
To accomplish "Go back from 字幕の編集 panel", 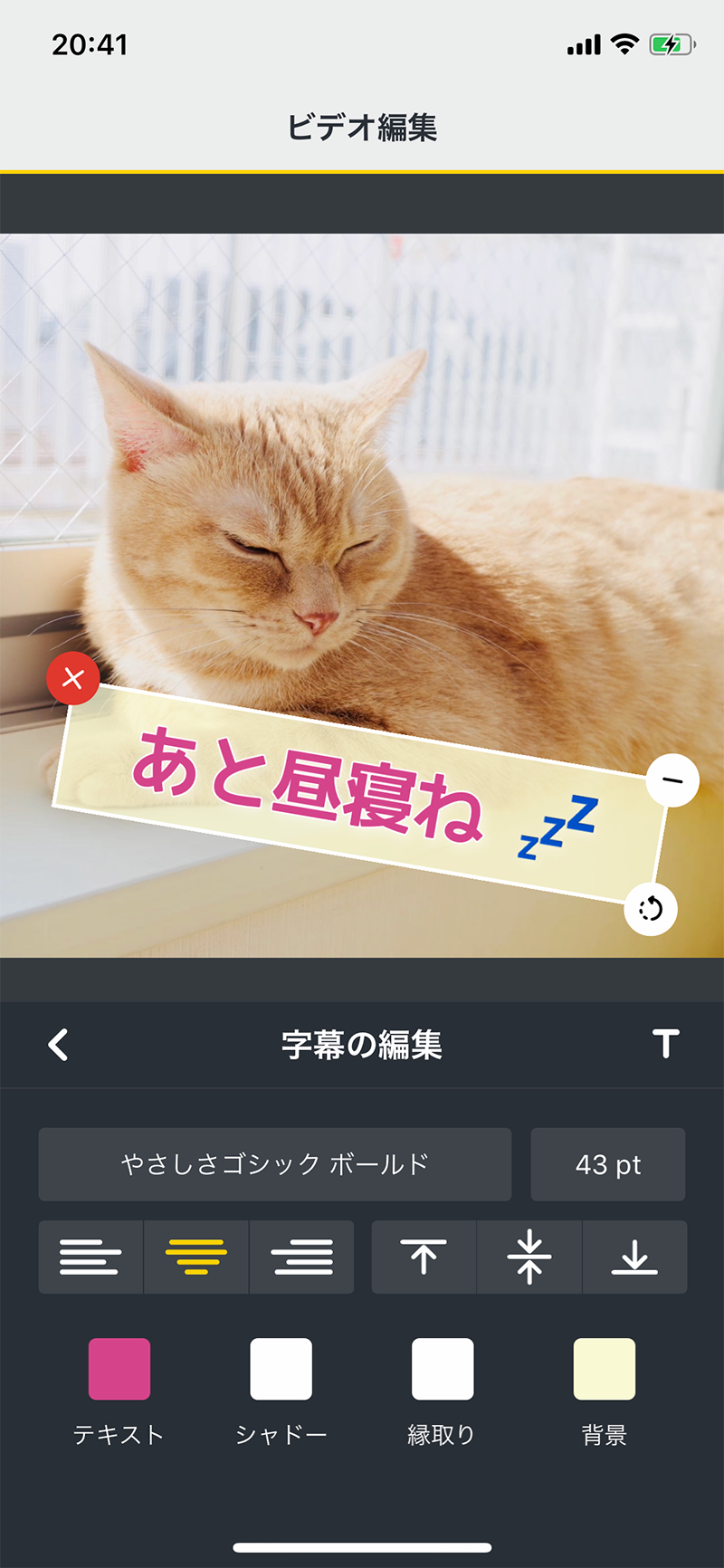I will [59, 1045].
